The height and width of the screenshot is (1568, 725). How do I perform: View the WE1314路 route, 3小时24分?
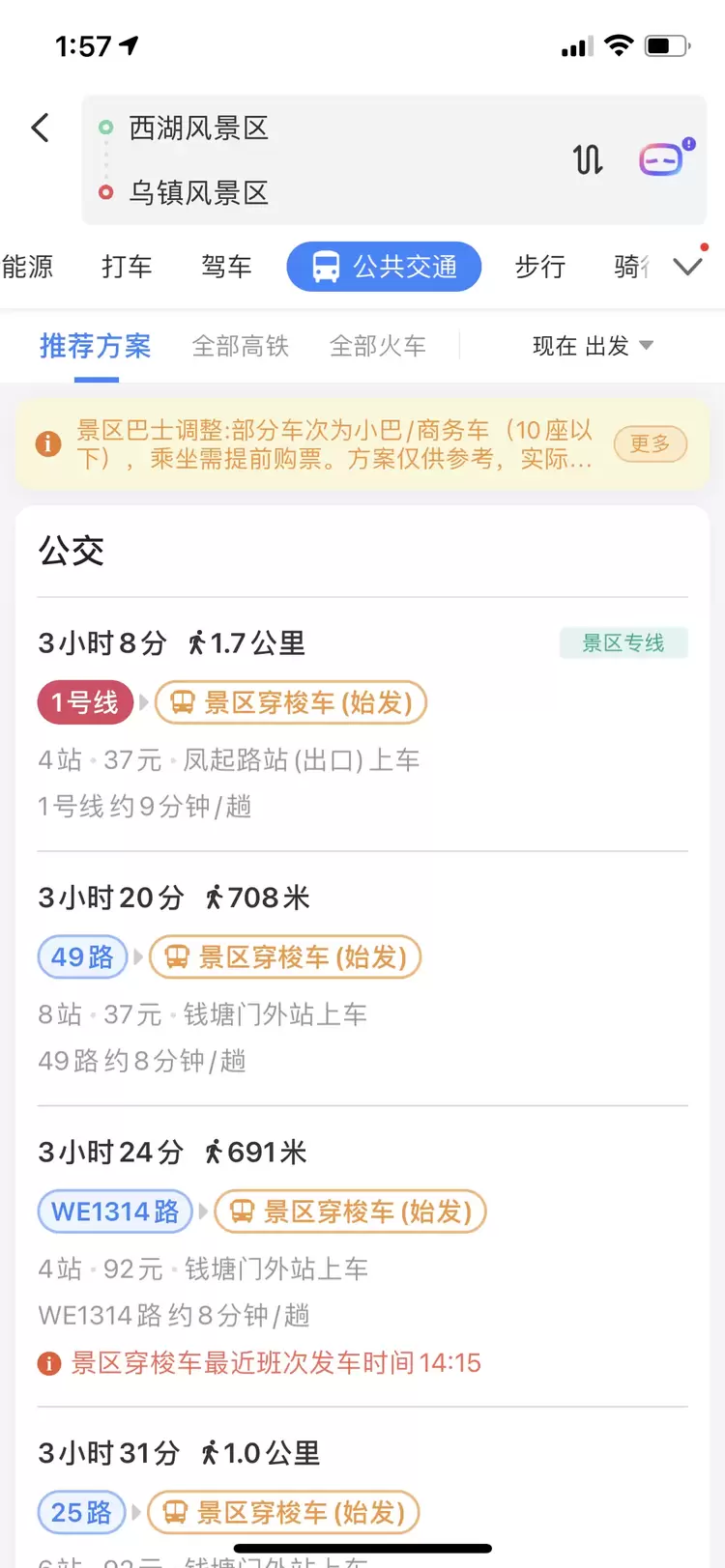tap(362, 1246)
